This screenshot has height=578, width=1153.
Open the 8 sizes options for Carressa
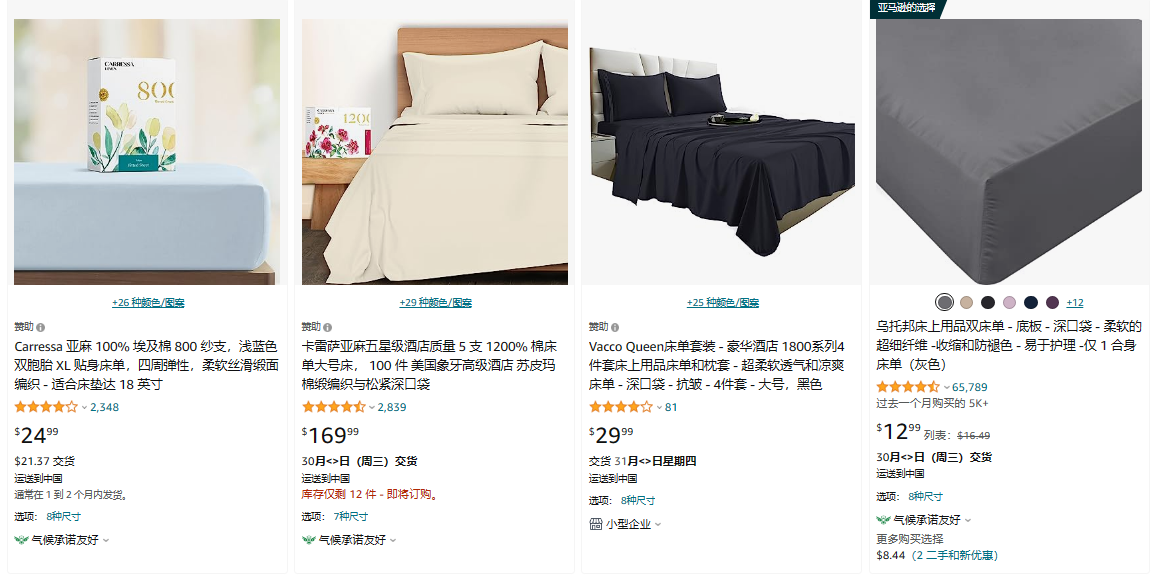click(x=62, y=516)
